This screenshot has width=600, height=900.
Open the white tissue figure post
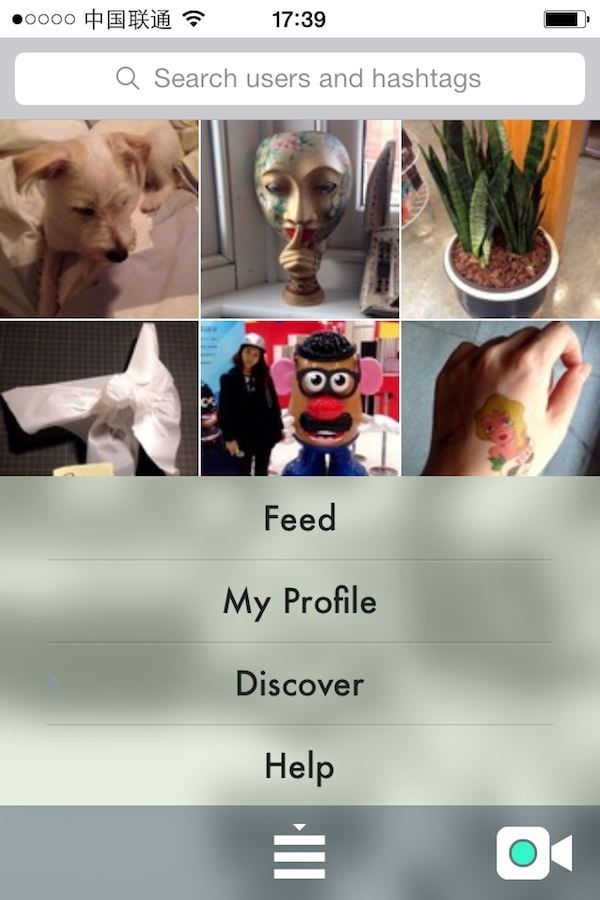tap(99, 398)
